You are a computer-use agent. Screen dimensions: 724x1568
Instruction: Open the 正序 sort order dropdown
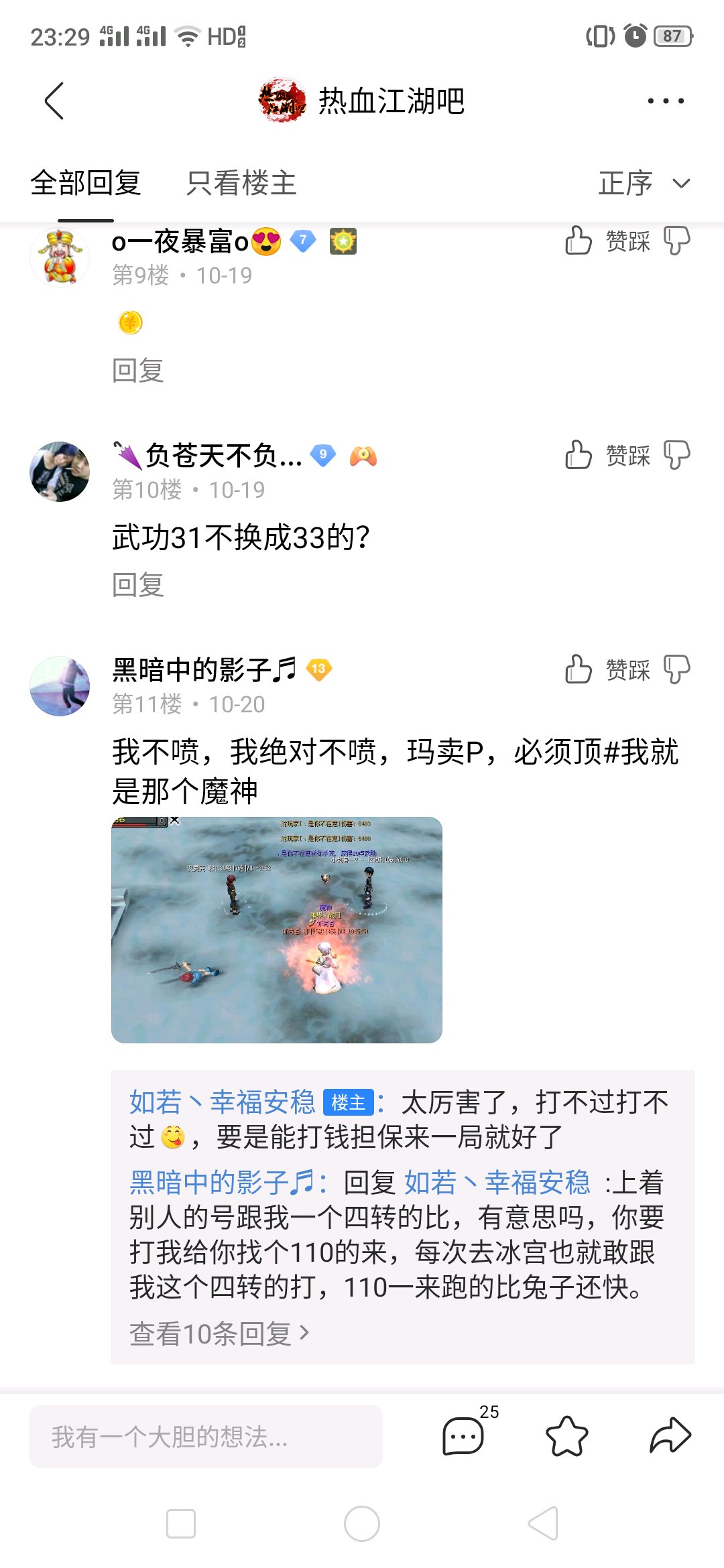tap(644, 184)
